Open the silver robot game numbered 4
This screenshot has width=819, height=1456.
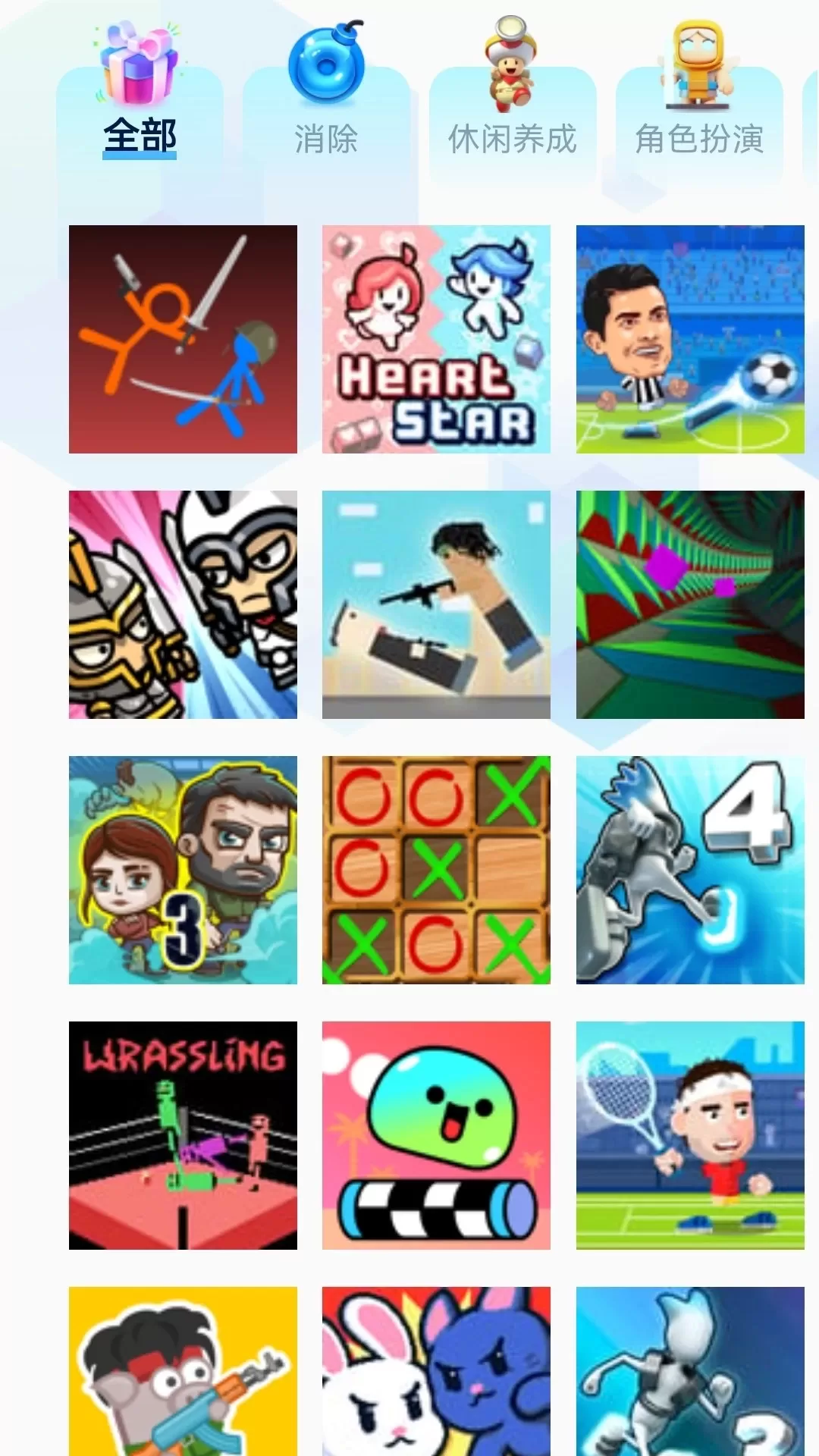tap(690, 870)
